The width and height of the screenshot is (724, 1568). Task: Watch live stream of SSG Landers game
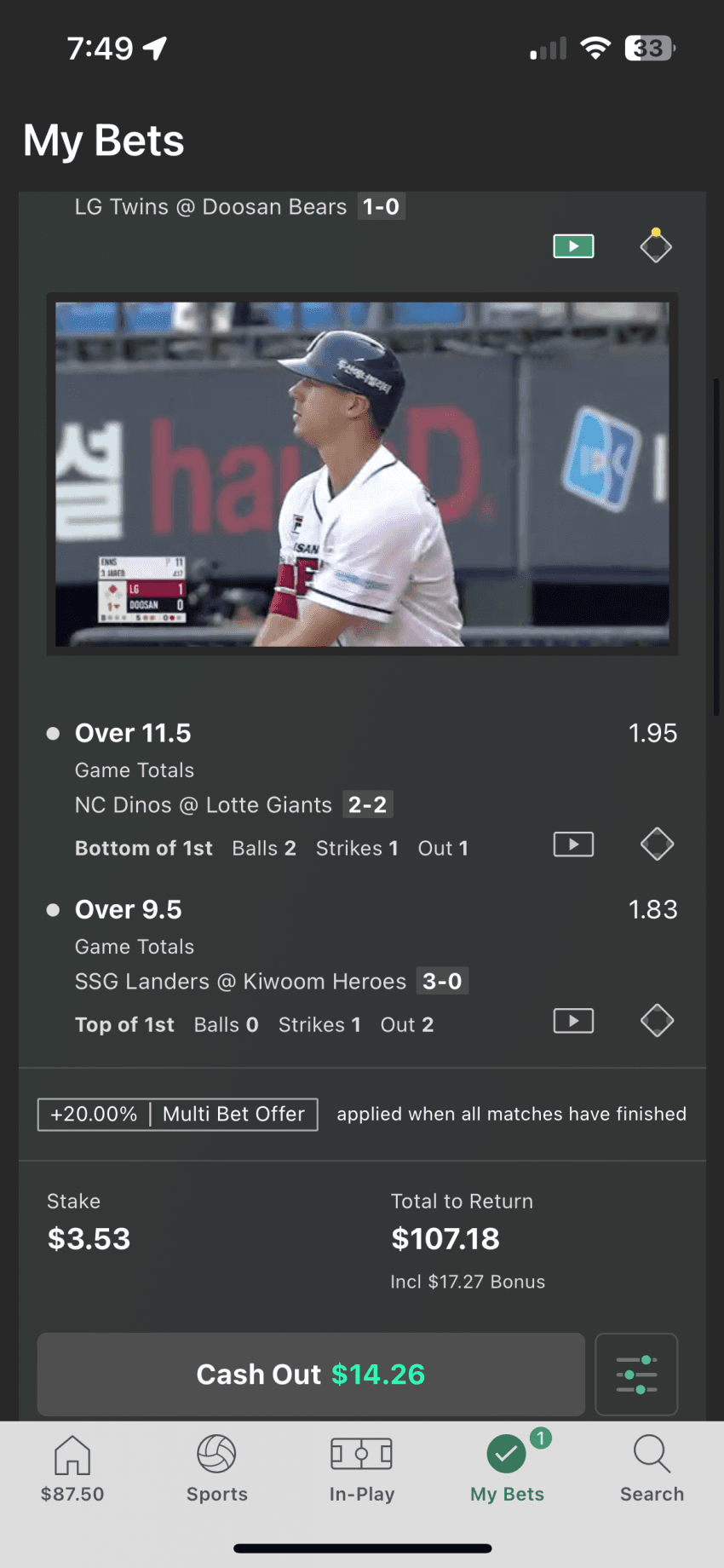[573, 1021]
